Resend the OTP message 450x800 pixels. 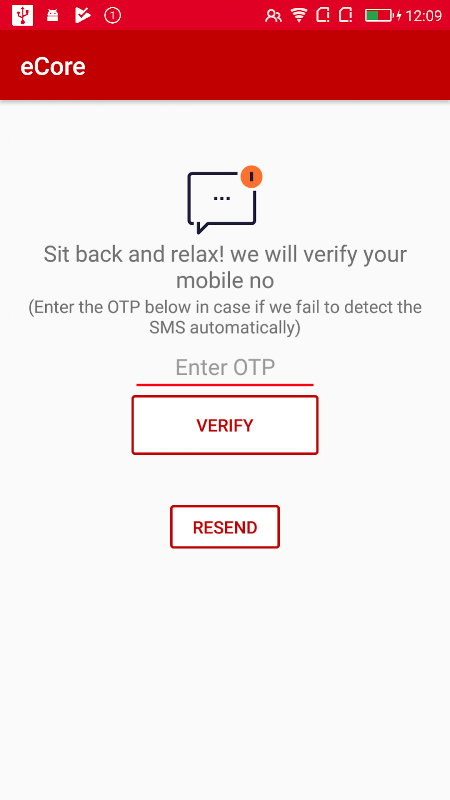point(224,527)
